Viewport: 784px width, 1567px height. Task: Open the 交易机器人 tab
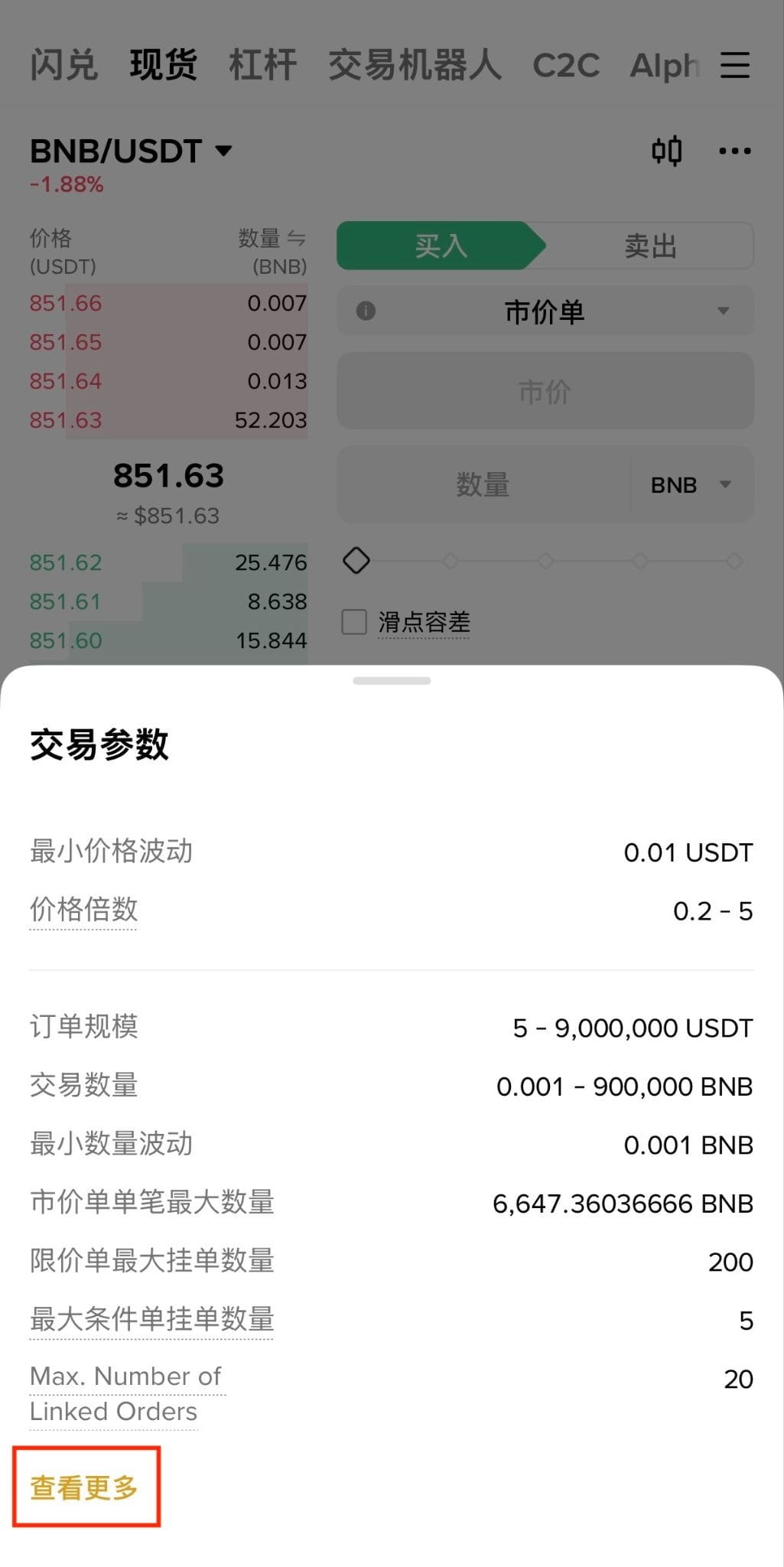[415, 65]
